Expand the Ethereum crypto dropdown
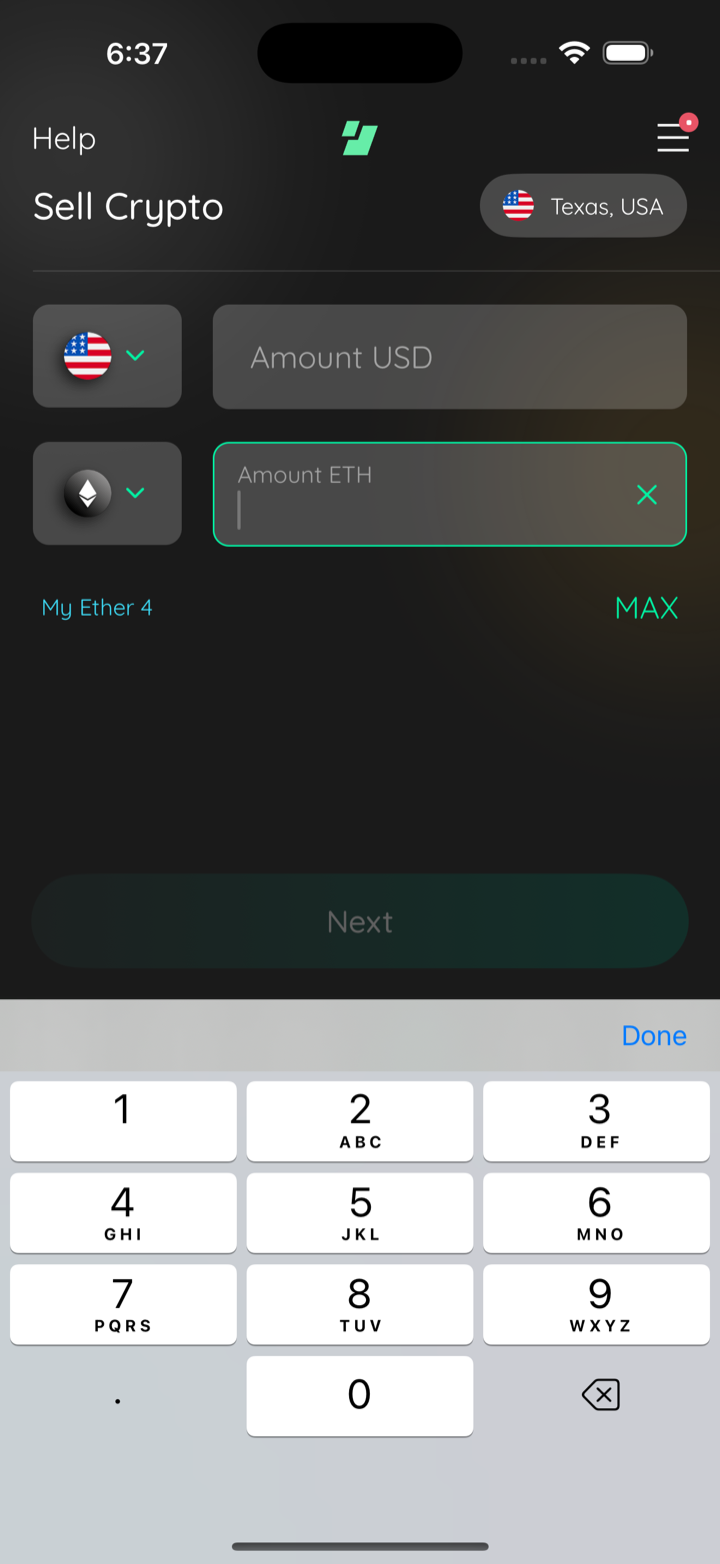 coord(107,493)
